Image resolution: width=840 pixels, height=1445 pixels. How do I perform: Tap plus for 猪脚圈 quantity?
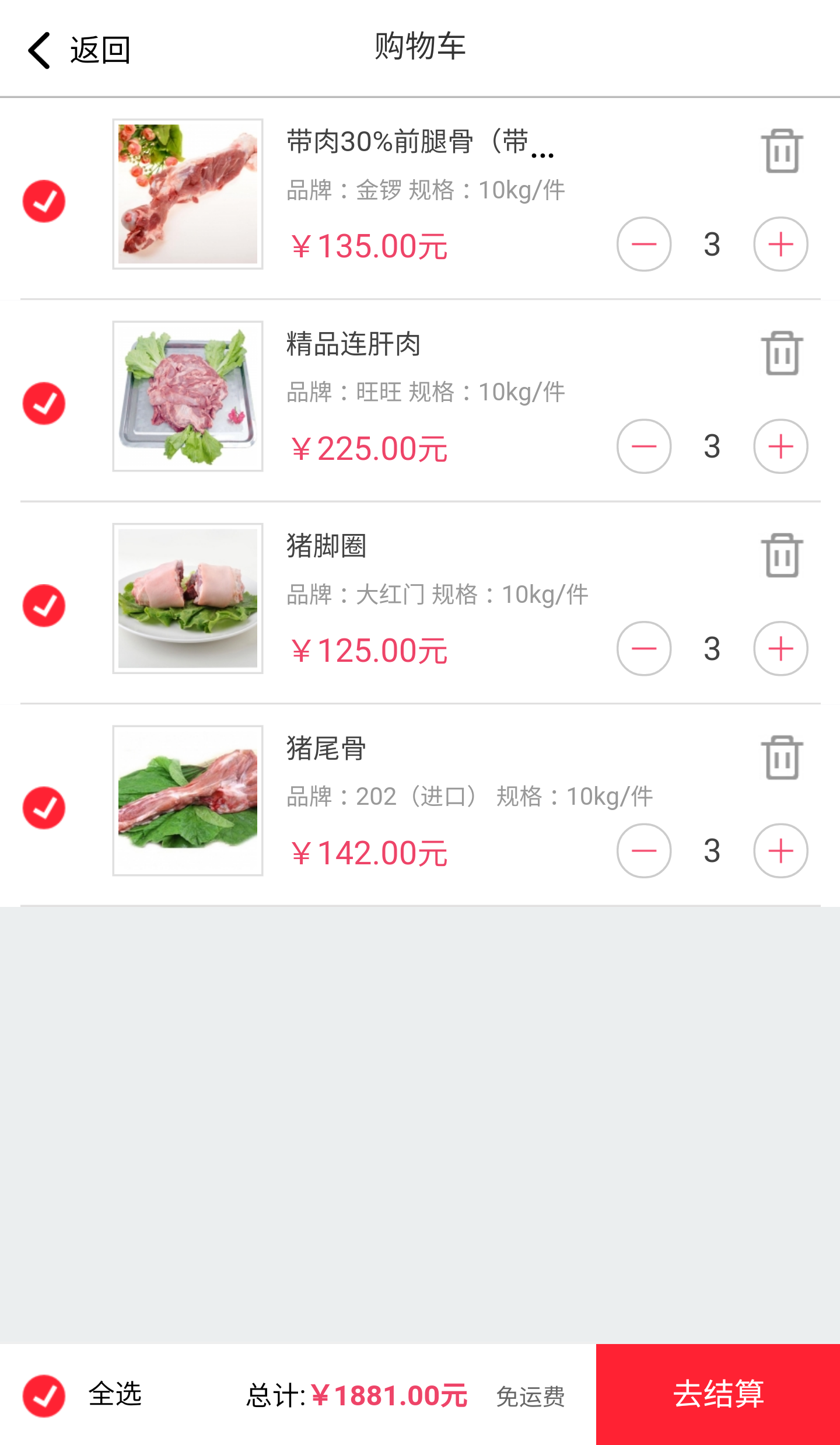780,648
